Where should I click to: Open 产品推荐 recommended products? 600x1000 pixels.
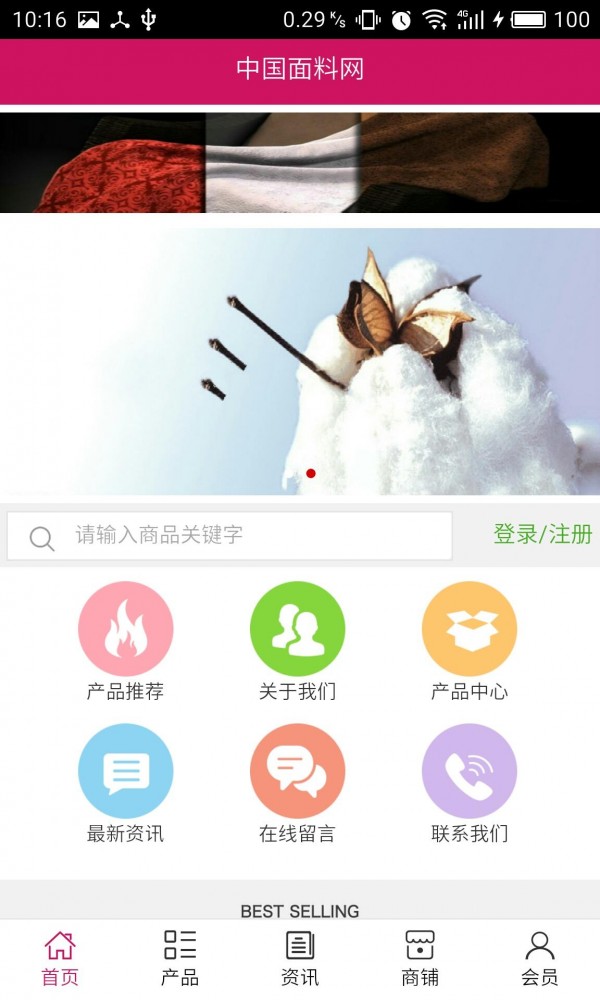click(126, 641)
